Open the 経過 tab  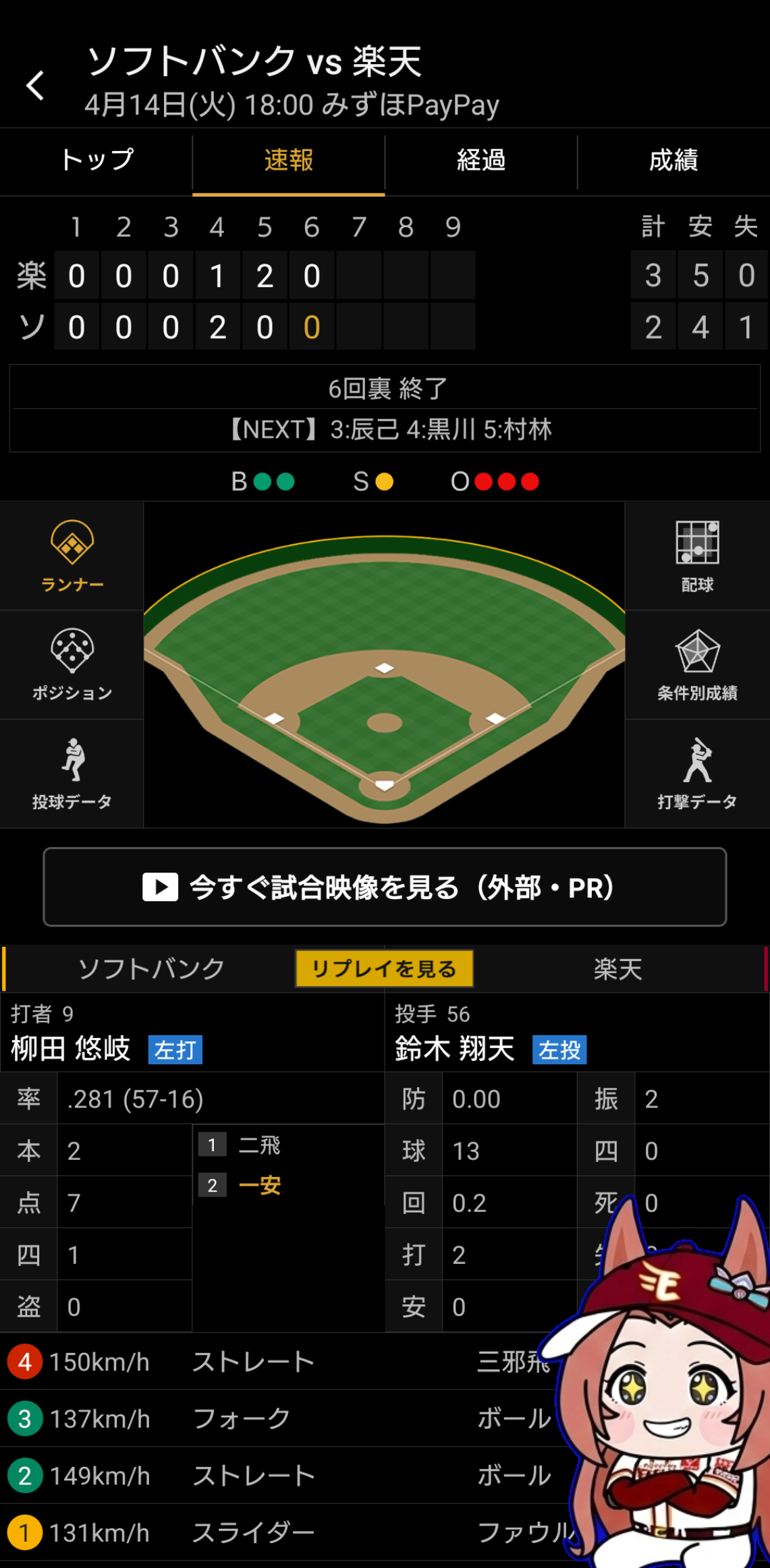tap(481, 161)
